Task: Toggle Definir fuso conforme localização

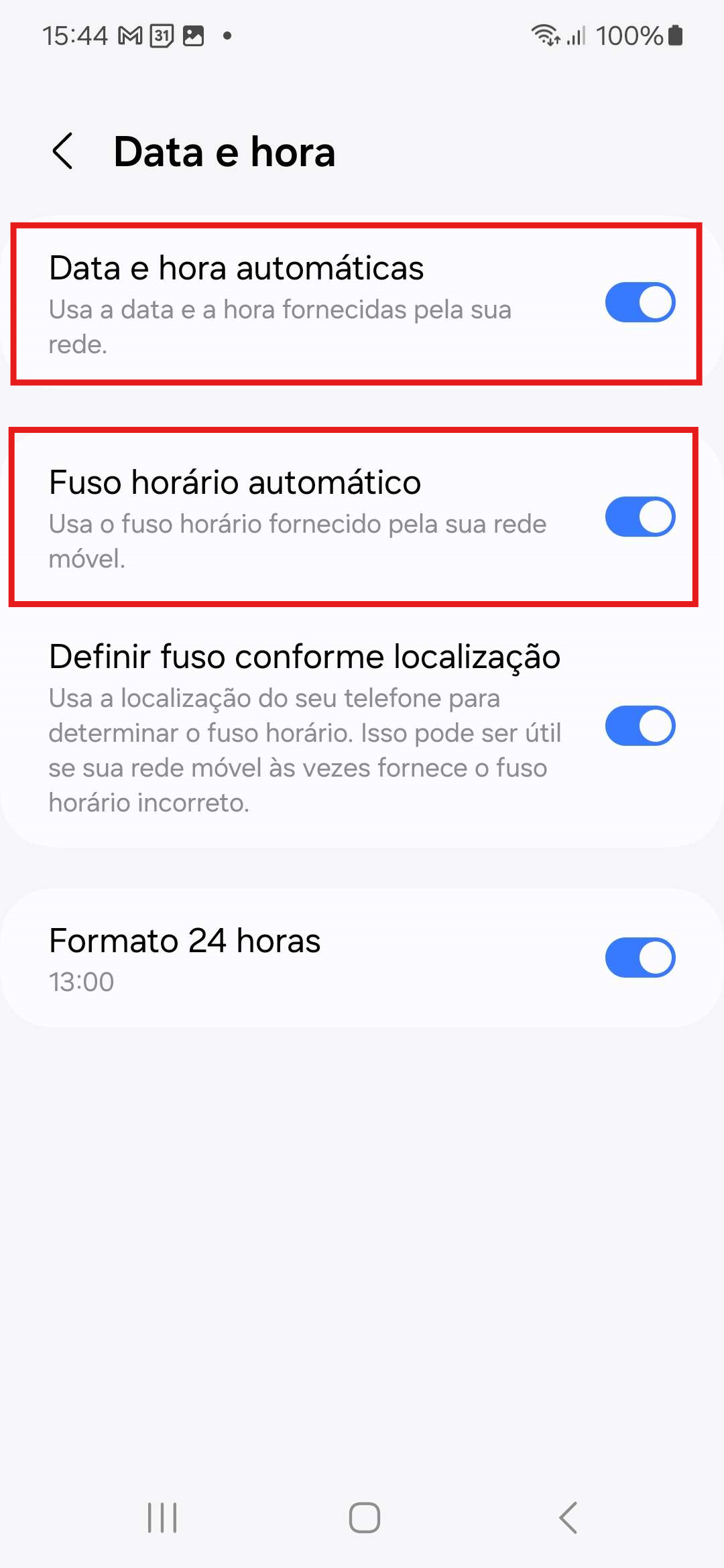Action: tap(640, 726)
